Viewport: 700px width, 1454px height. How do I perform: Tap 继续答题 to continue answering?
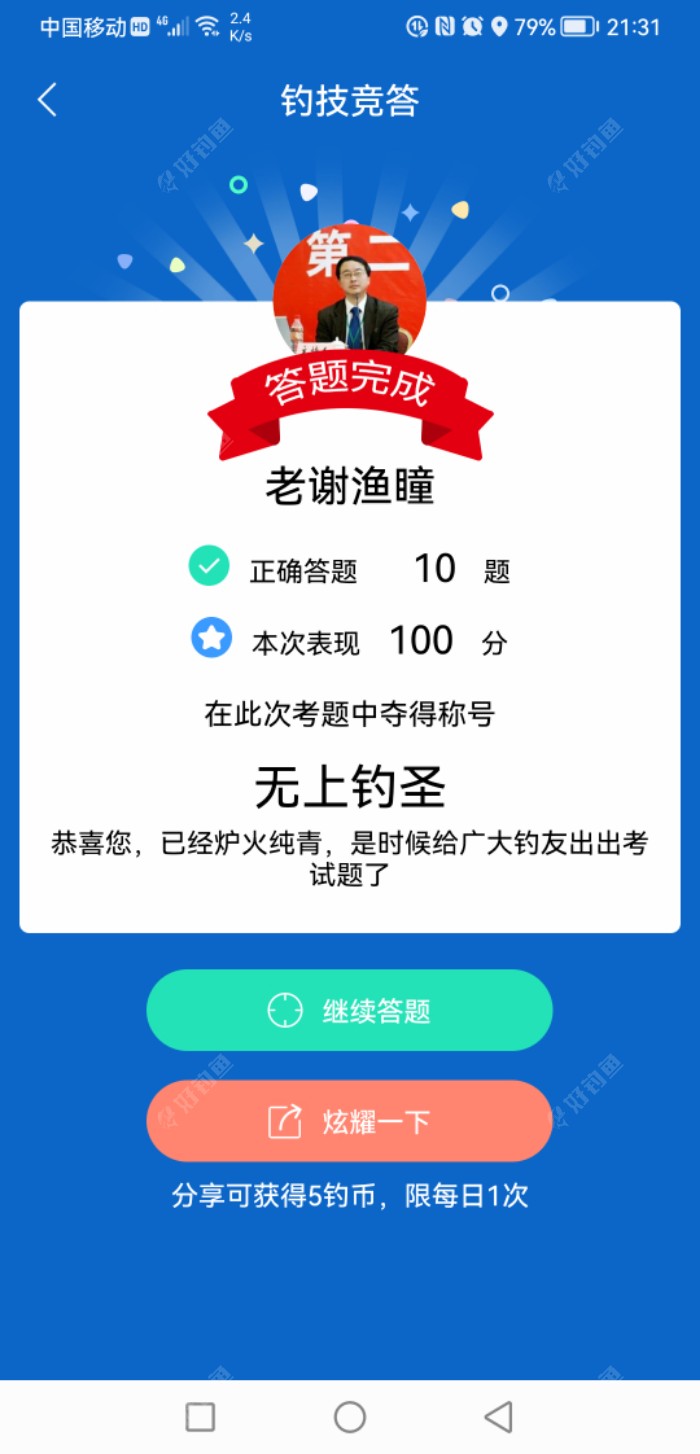click(x=349, y=1010)
